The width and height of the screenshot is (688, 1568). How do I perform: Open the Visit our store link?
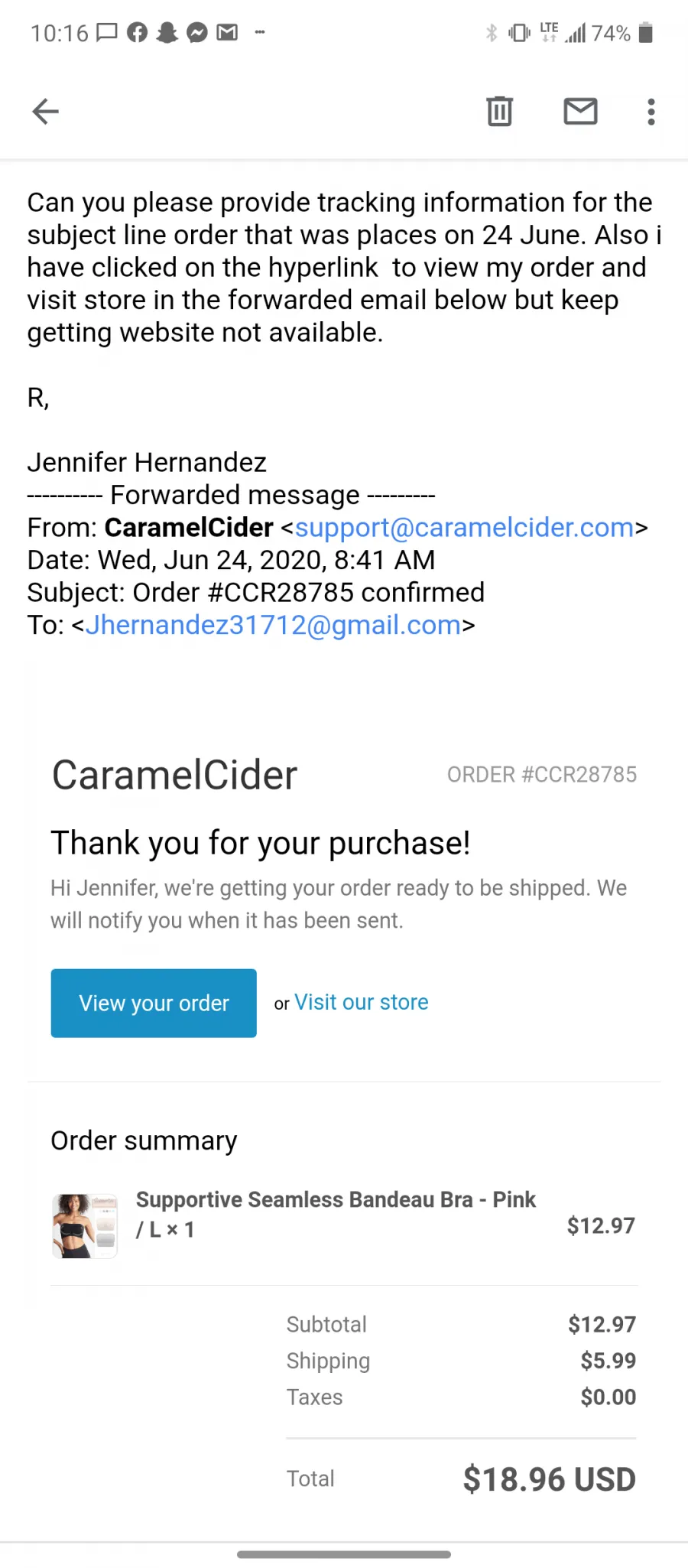[x=362, y=1002]
